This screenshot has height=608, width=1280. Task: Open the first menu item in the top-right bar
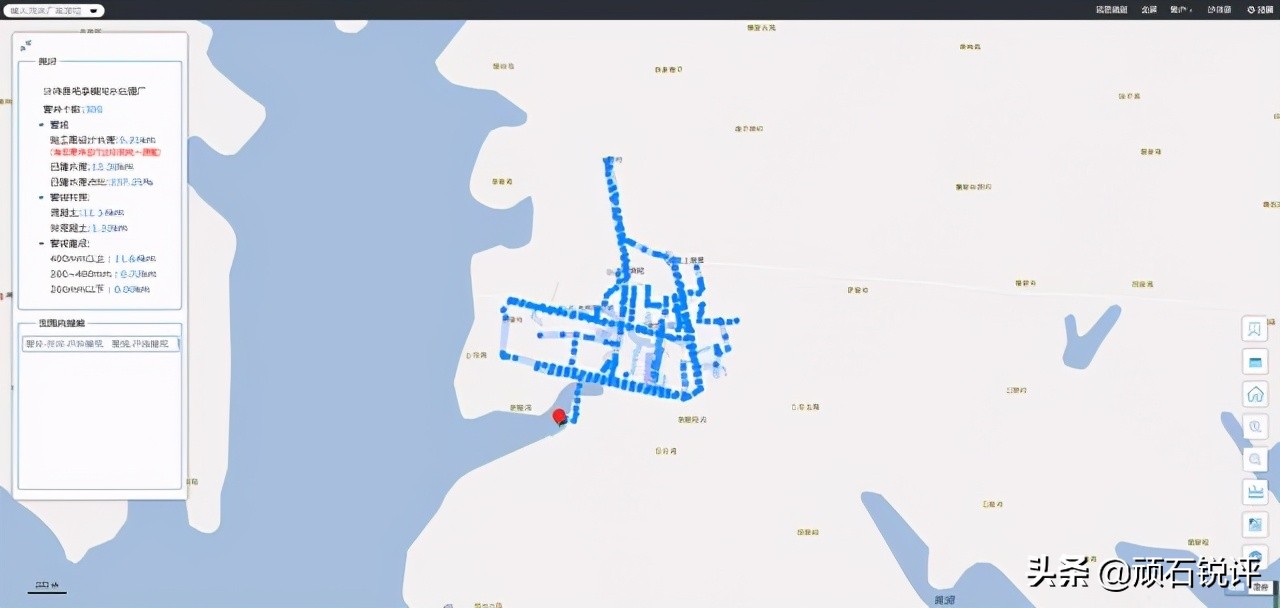point(1111,10)
